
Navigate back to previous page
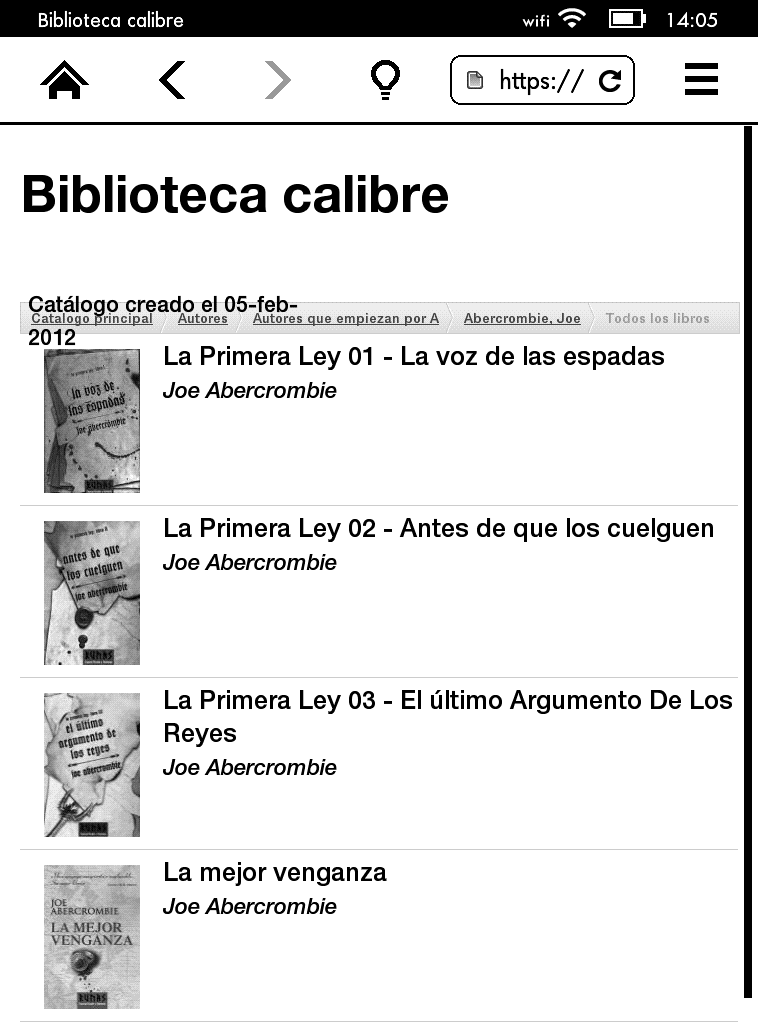(172, 81)
